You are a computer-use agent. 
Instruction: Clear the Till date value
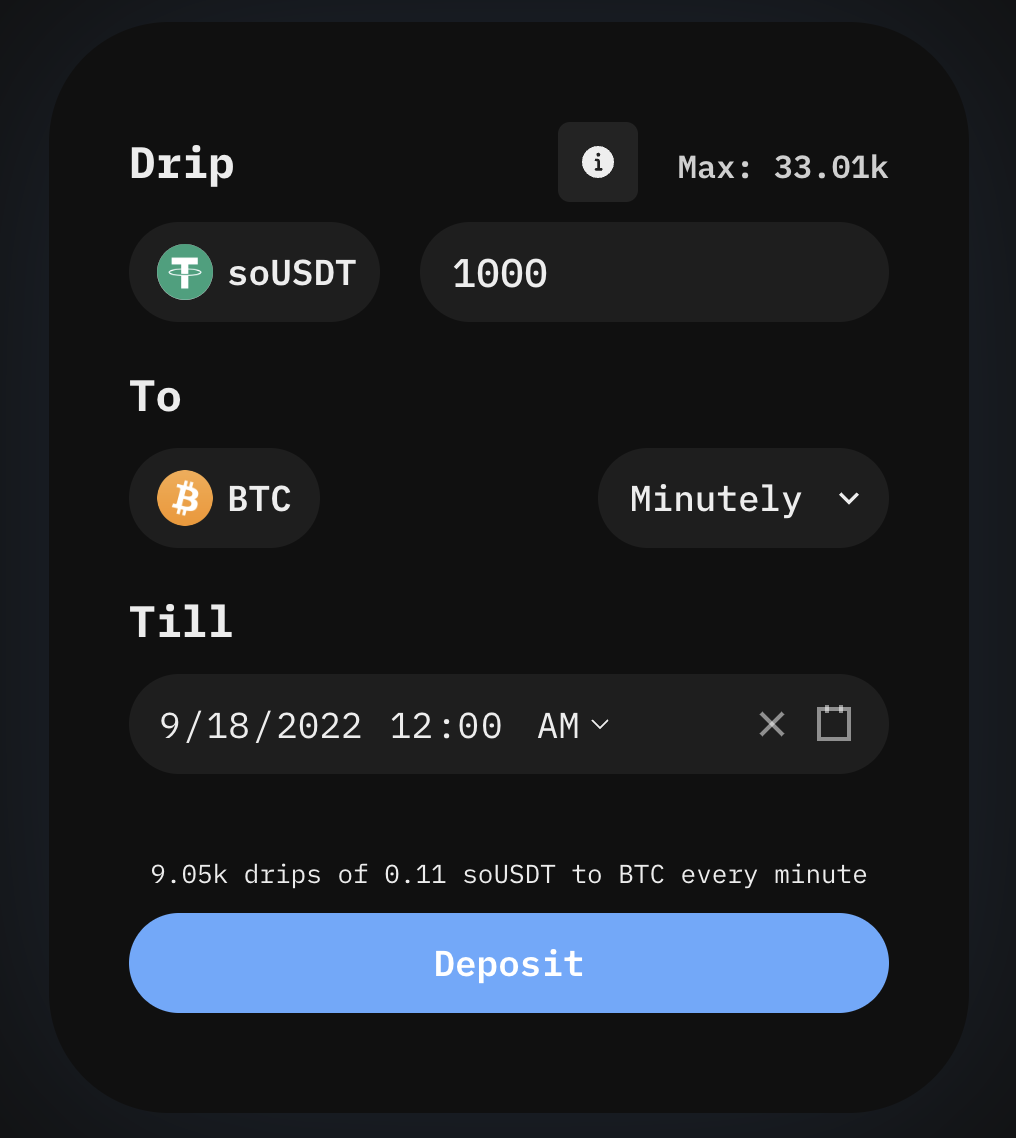[771, 724]
